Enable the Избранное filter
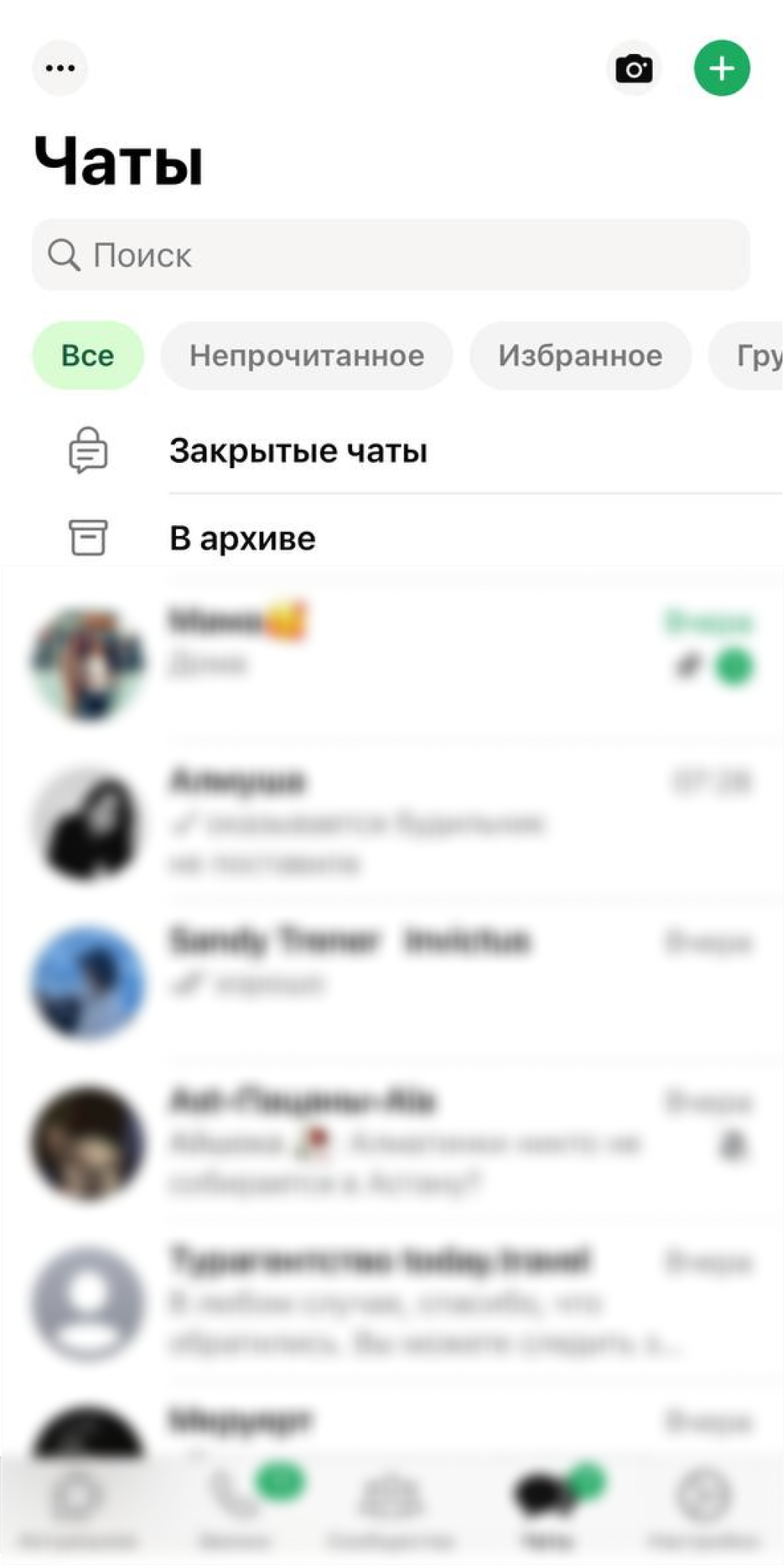784x1565 pixels. pyautogui.click(x=581, y=355)
